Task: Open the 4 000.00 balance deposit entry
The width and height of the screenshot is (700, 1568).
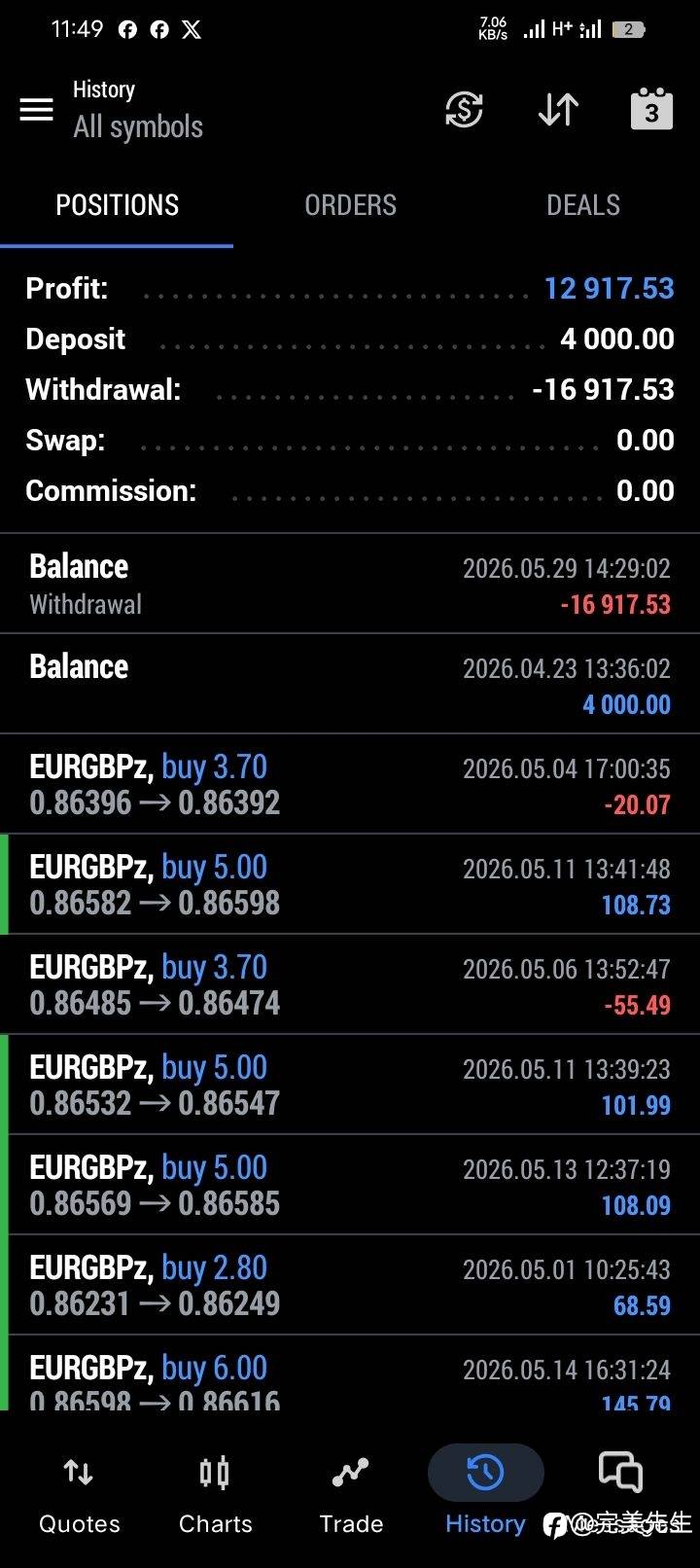Action: tap(350, 685)
